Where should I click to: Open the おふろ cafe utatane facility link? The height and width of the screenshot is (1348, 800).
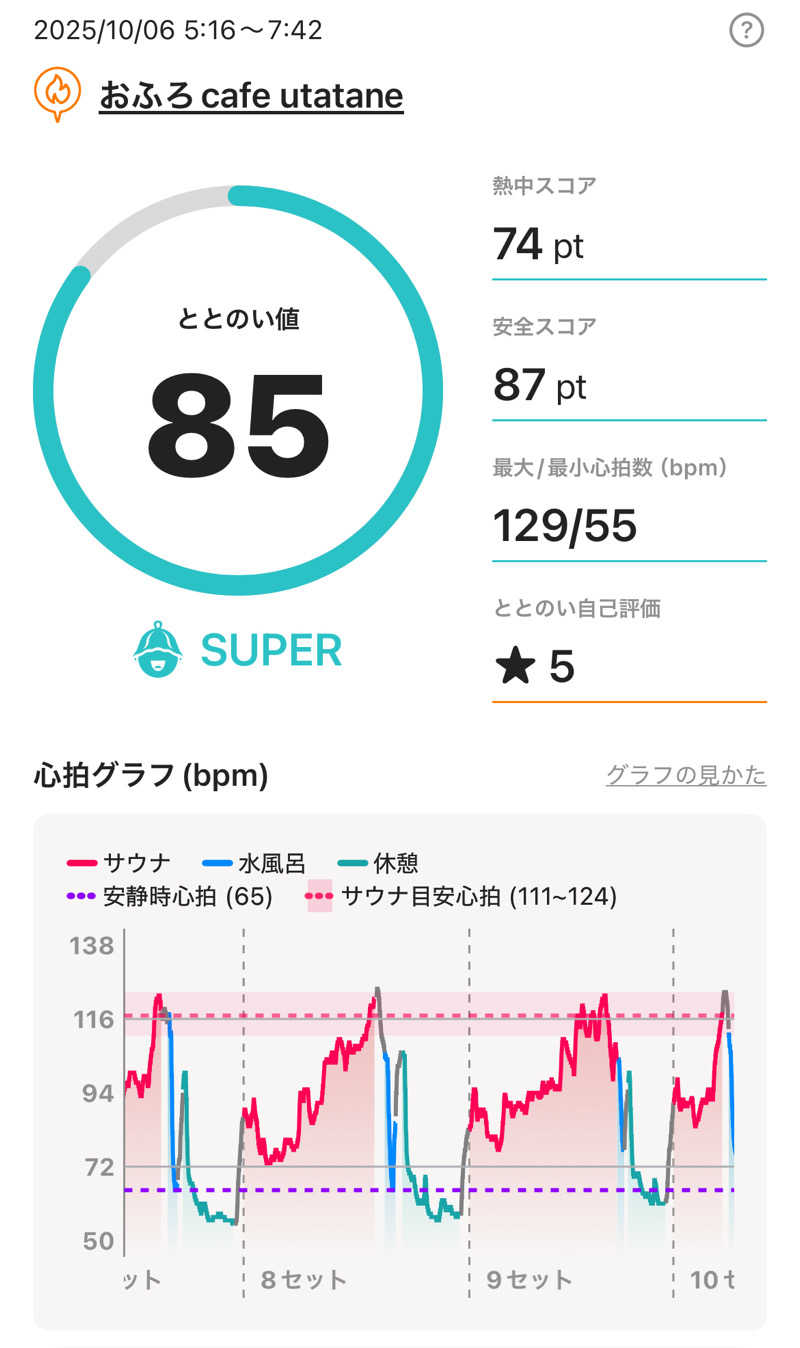250,96
